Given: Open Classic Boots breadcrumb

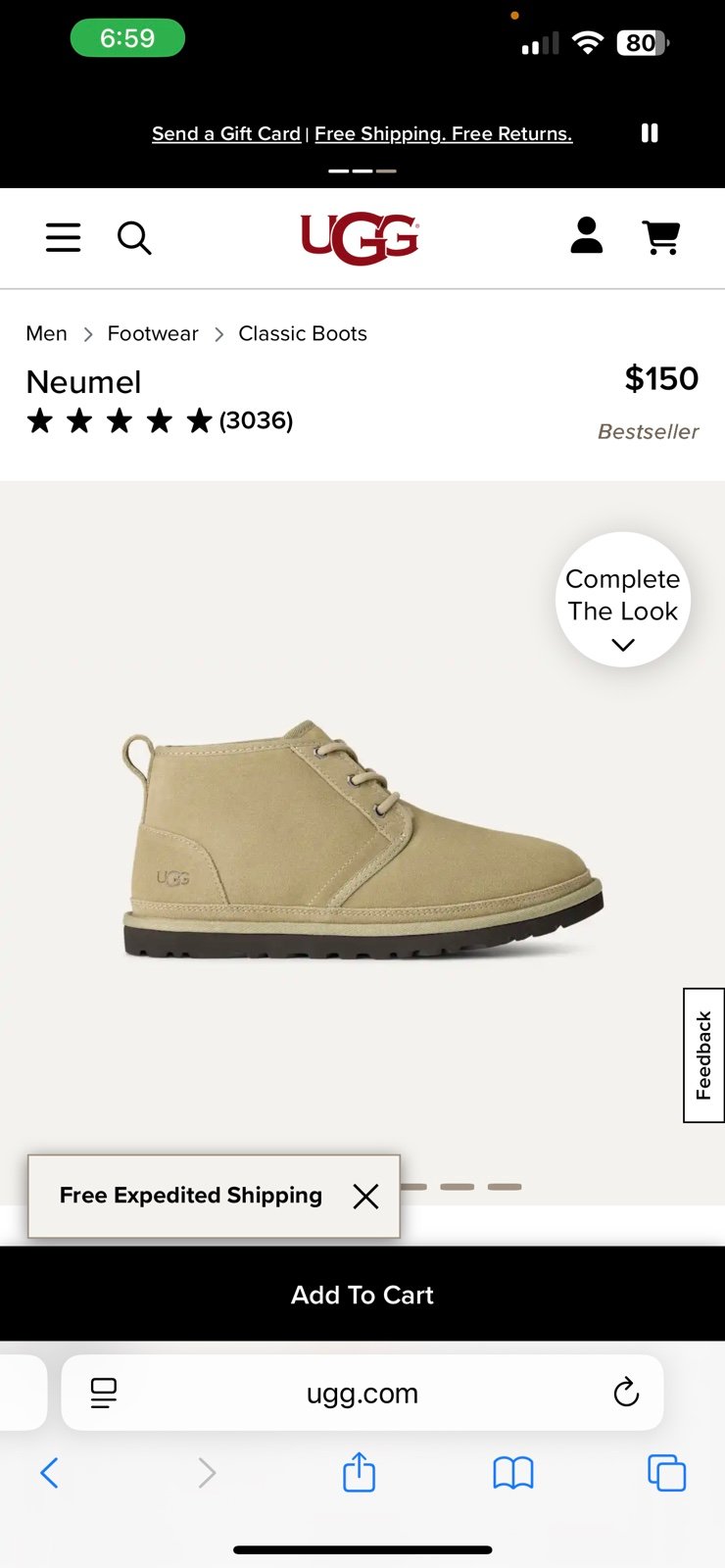Looking at the screenshot, I should [x=303, y=333].
